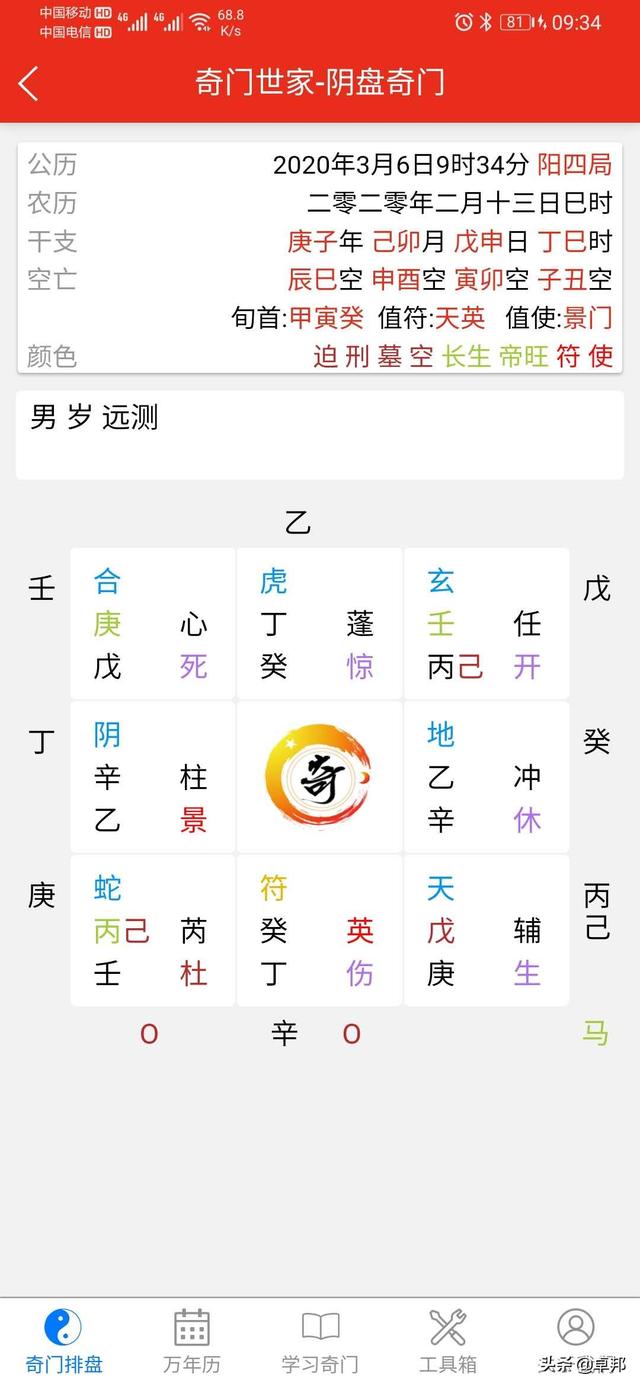Go back using the top-left arrow
The width and height of the screenshot is (640, 1387).
tap(29, 83)
